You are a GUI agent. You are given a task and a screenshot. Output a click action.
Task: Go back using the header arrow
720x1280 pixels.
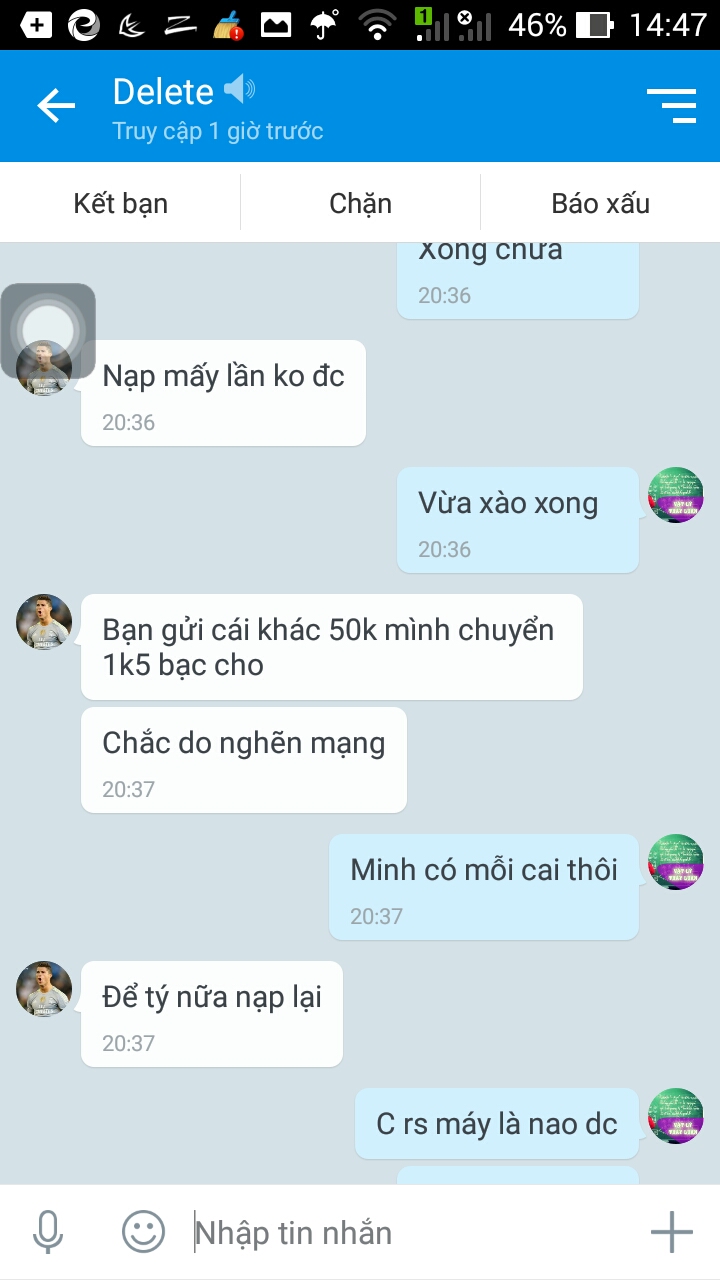56,106
